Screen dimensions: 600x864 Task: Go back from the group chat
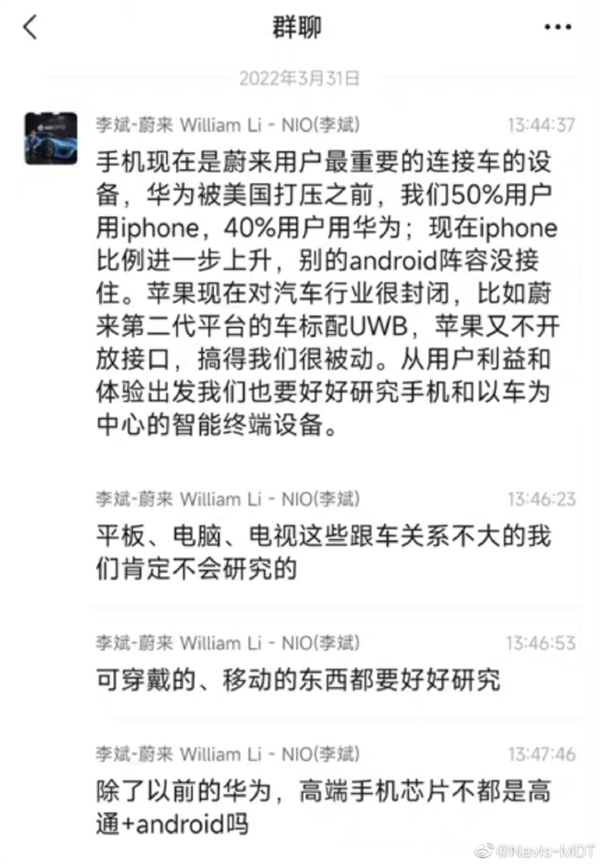[30, 28]
